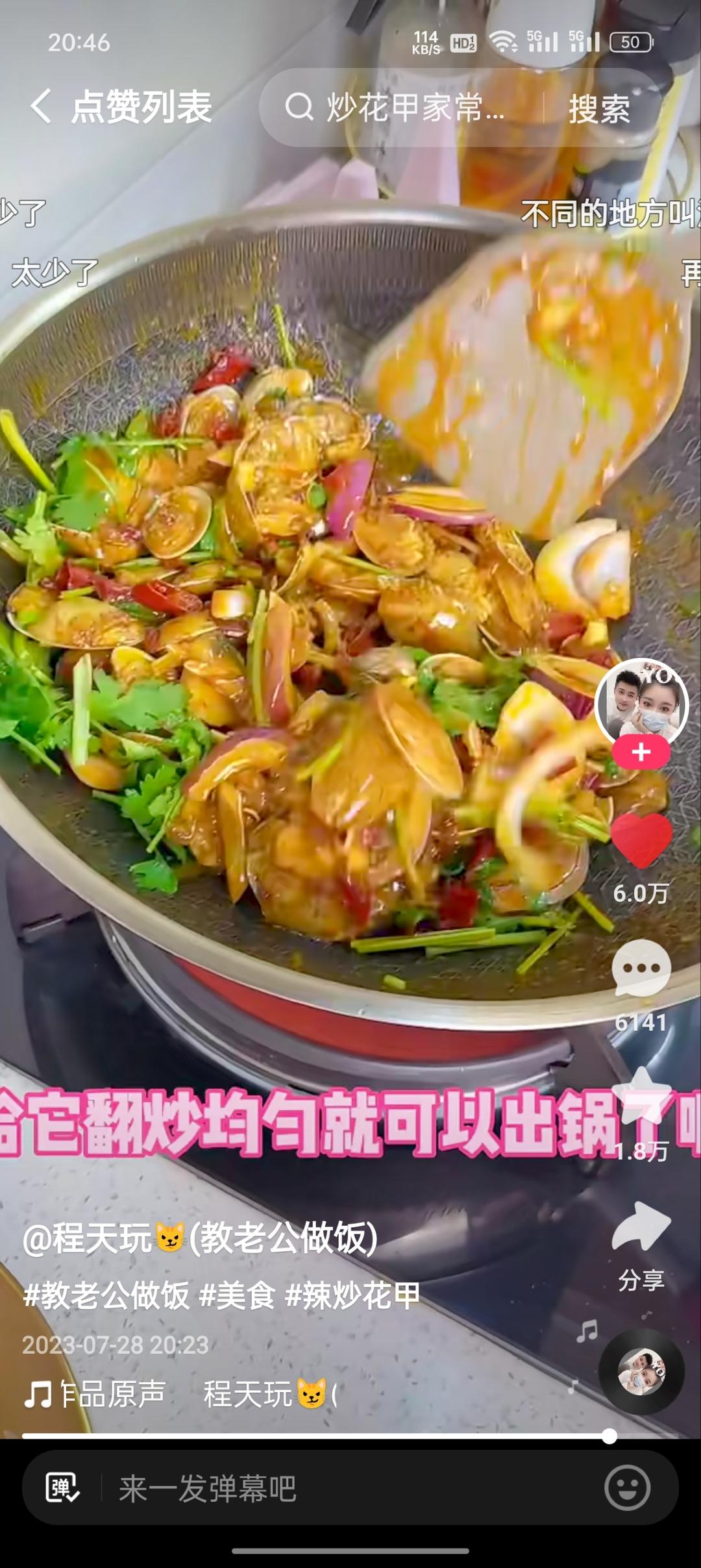Image resolution: width=701 pixels, height=1568 pixels.
Task: Open the #美食 hashtag
Action: (238, 1296)
